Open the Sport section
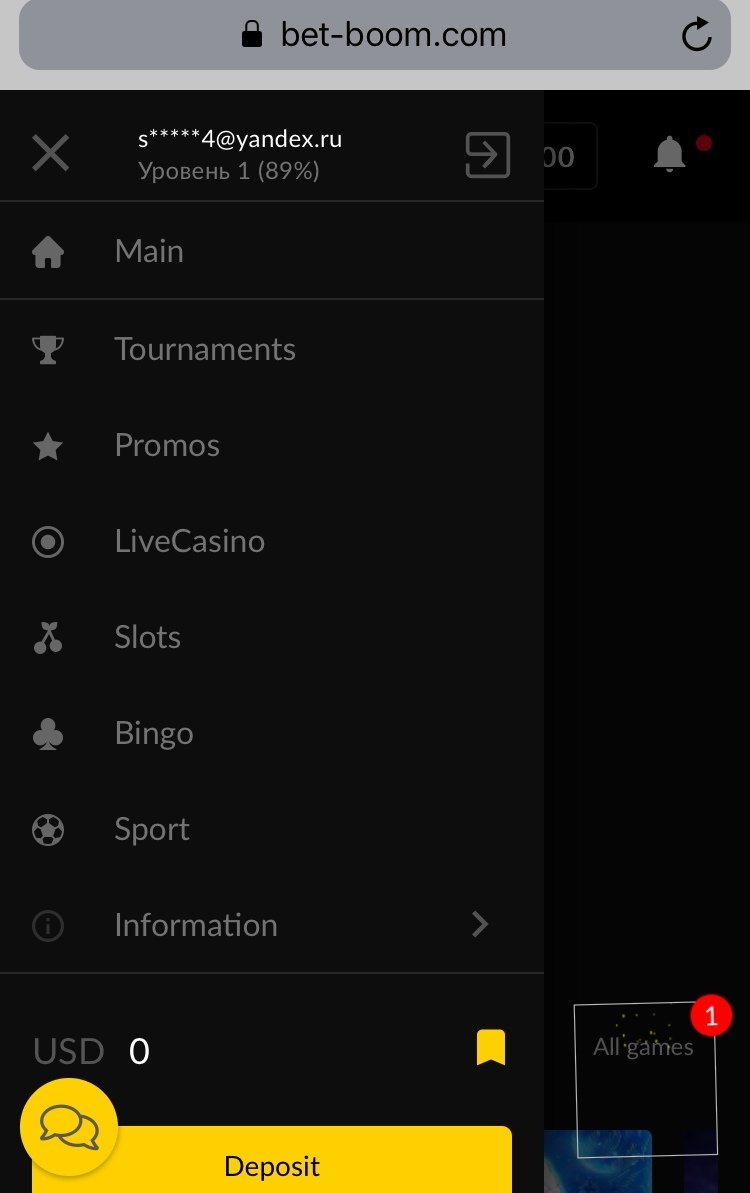The width and height of the screenshot is (750, 1193). [152, 829]
